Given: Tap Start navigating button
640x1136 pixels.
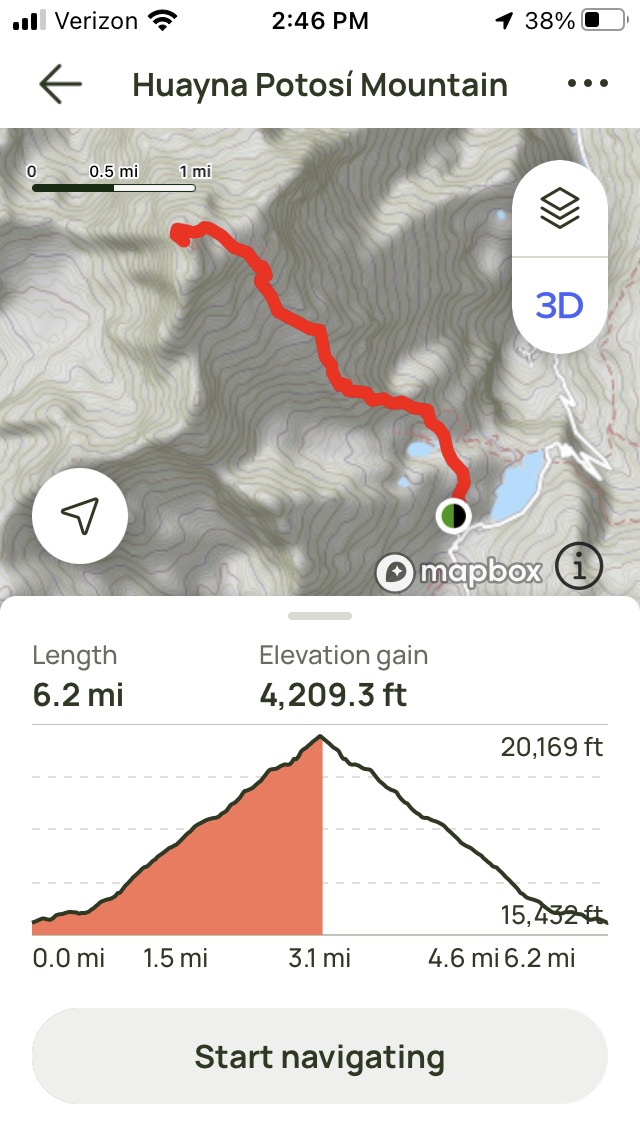Looking at the screenshot, I should pyautogui.click(x=320, y=1056).
